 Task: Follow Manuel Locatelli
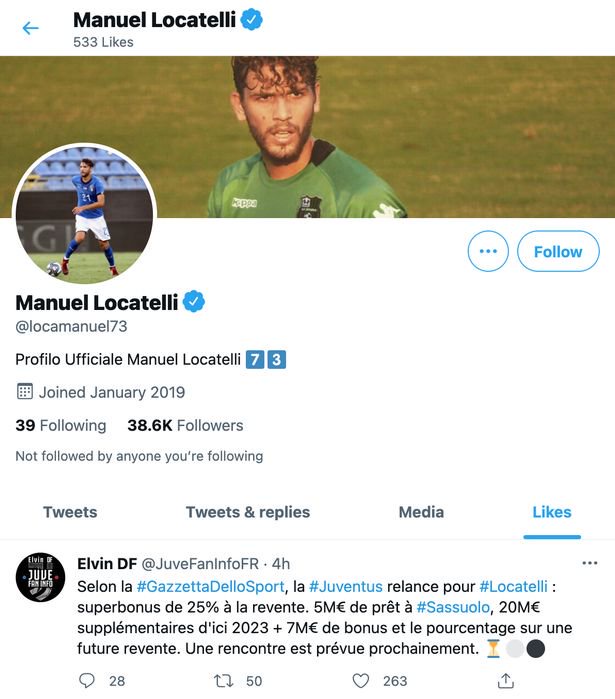pyautogui.click(x=557, y=252)
